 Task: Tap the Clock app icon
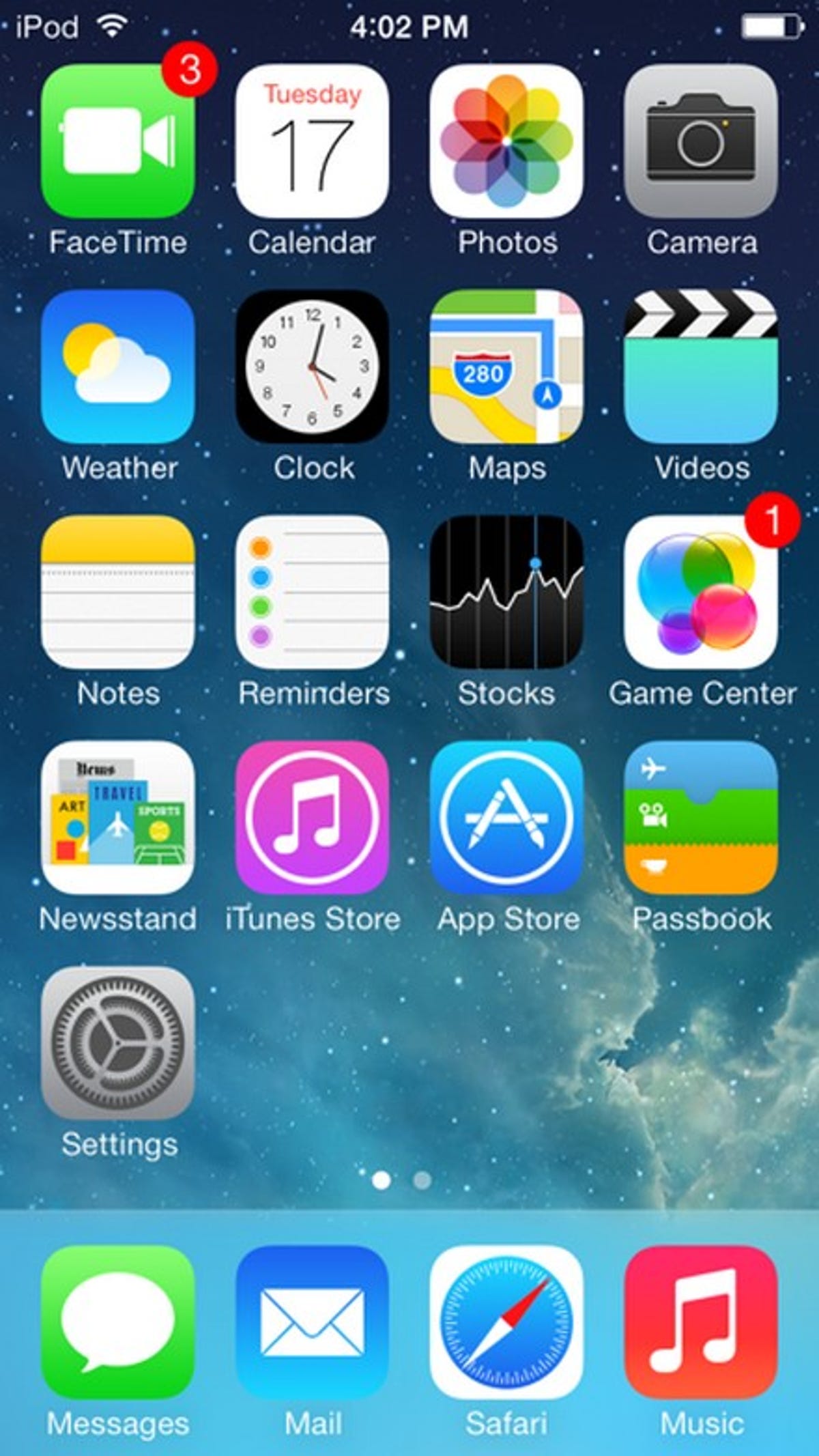coord(312,367)
